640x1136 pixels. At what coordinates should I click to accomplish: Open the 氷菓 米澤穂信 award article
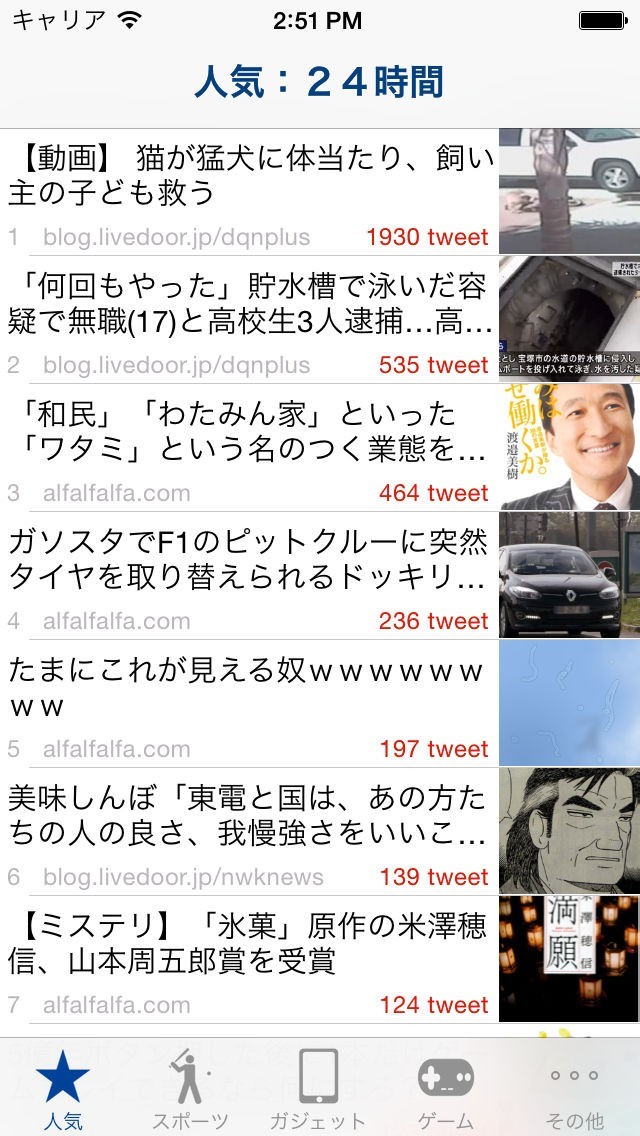coord(320,960)
